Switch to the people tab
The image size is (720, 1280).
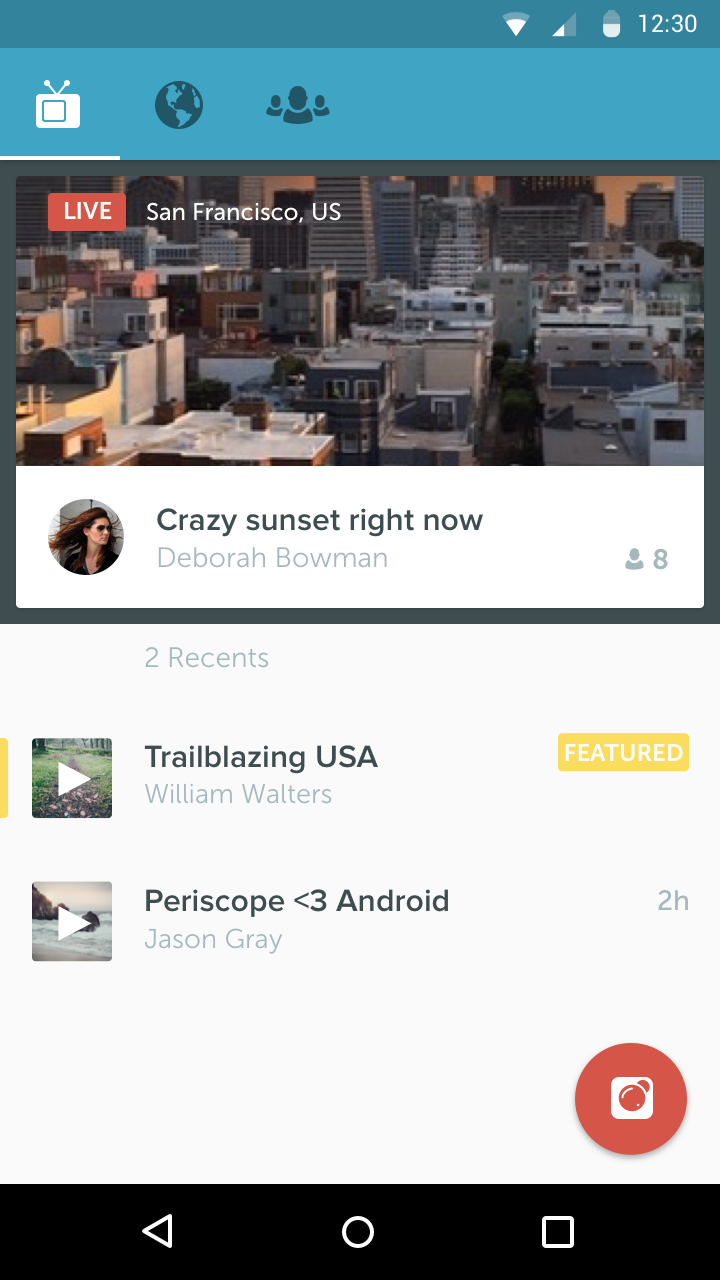point(298,104)
